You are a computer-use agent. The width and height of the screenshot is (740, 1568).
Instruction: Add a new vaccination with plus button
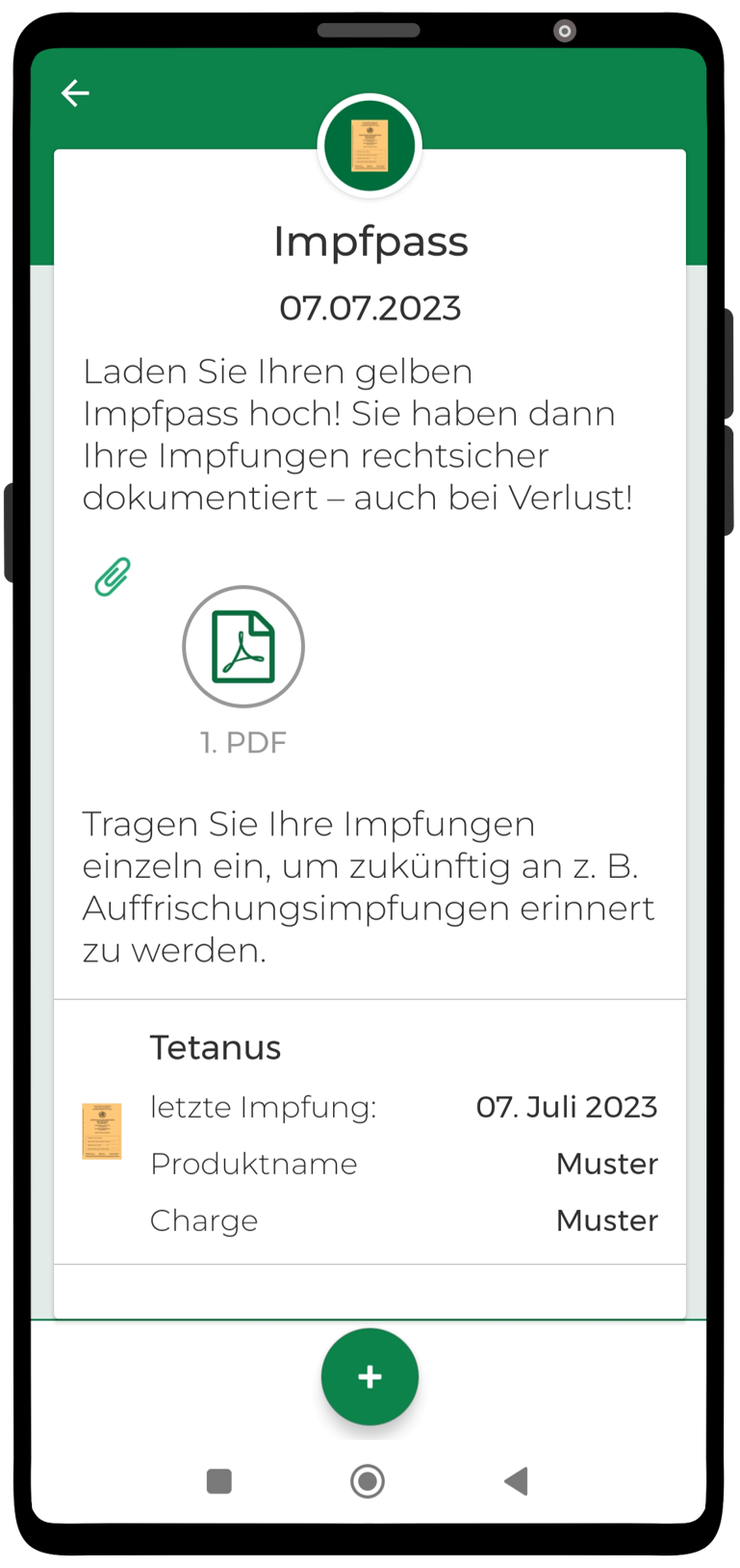370,1376
